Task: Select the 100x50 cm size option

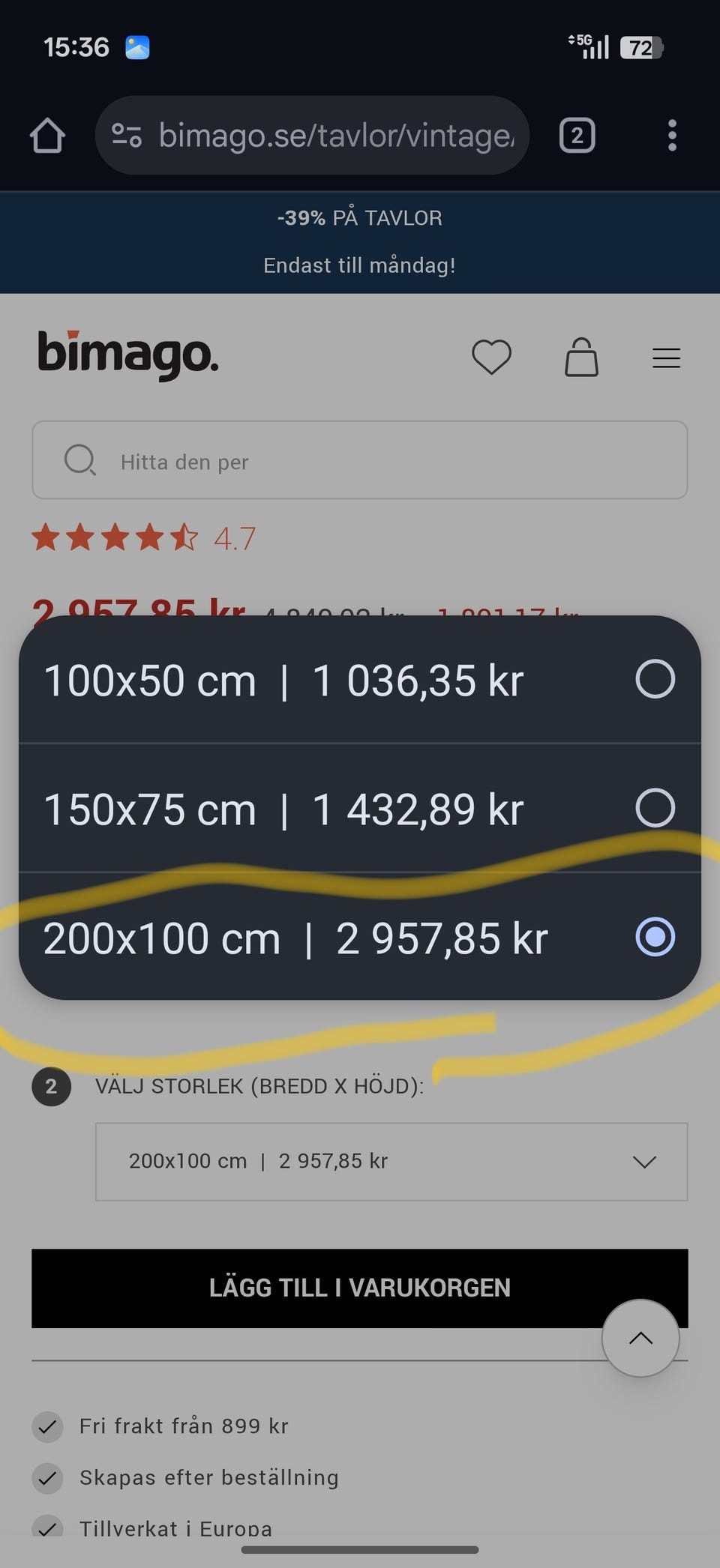Action: click(x=360, y=679)
